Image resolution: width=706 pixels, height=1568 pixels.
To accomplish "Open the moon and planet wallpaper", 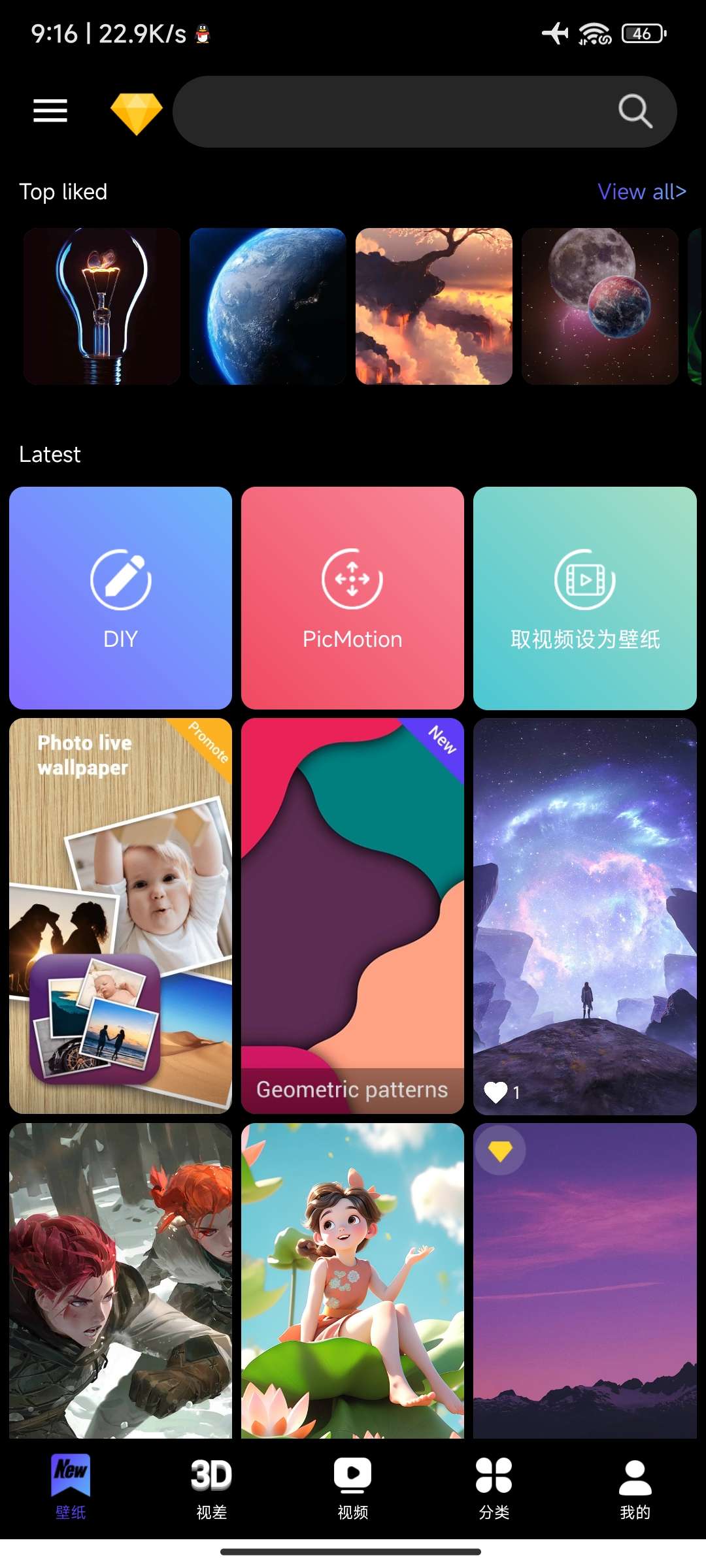I will coord(600,306).
